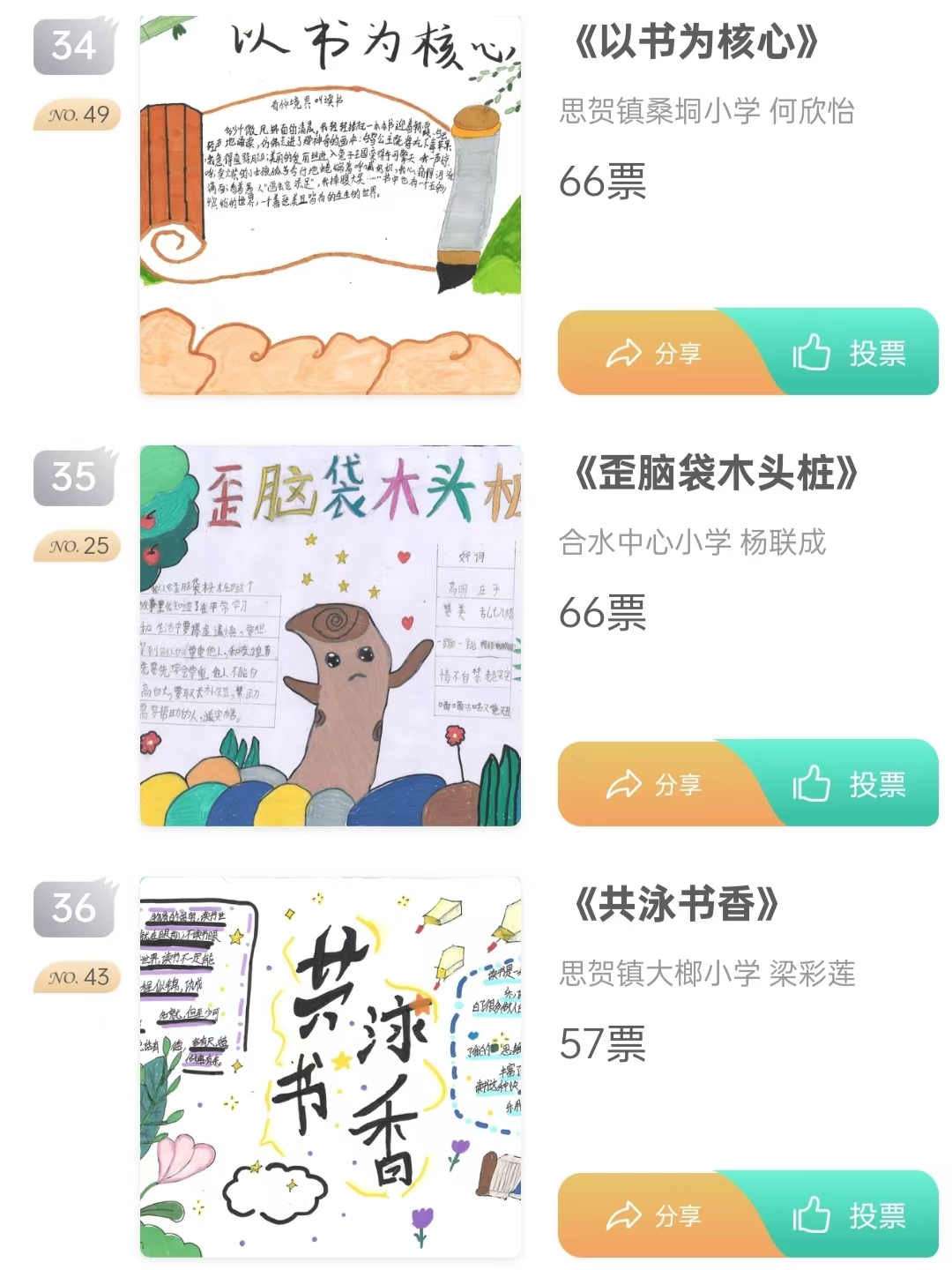The height and width of the screenshot is (1270, 952).
Task: Share the entry 《以书为核心》
Action: click(654, 354)
